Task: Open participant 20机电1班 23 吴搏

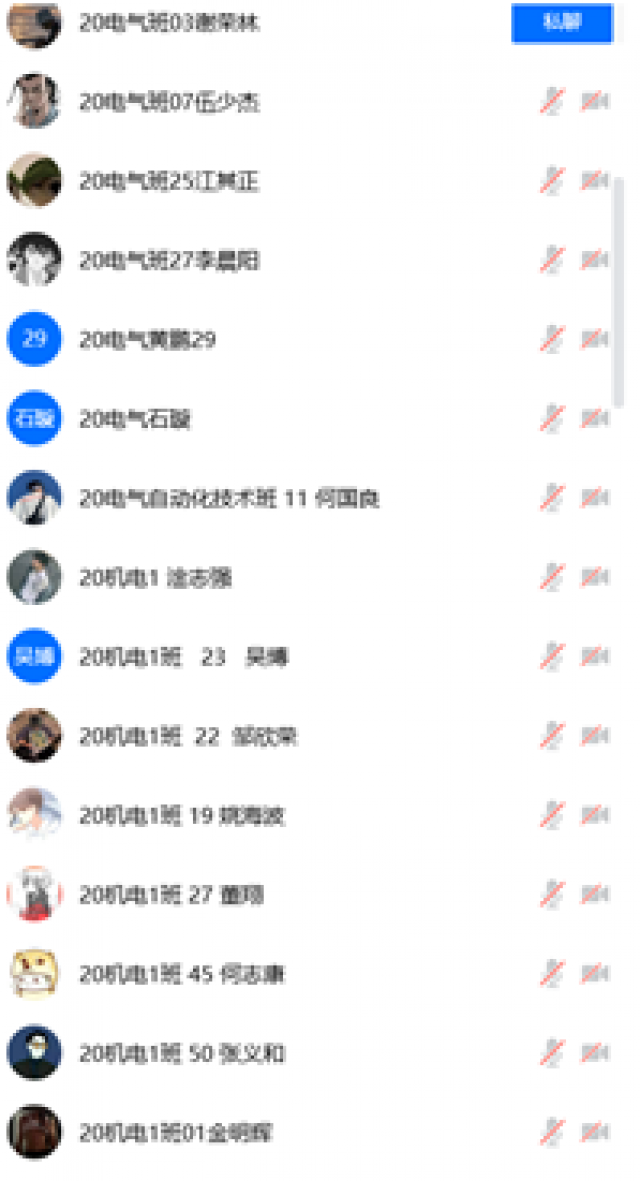Action: click(x=185, y=657)
